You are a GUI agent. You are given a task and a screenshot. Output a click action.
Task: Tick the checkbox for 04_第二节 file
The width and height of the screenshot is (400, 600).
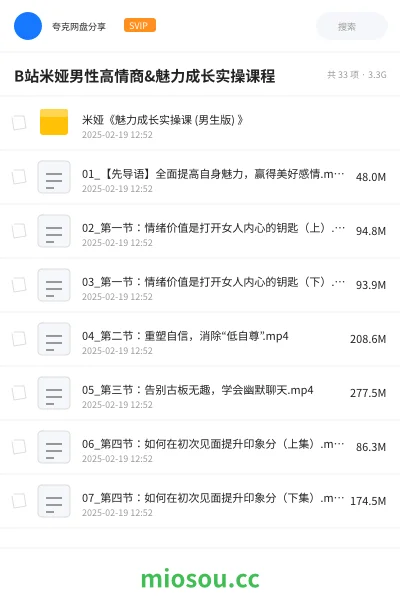tap(19, 339)
